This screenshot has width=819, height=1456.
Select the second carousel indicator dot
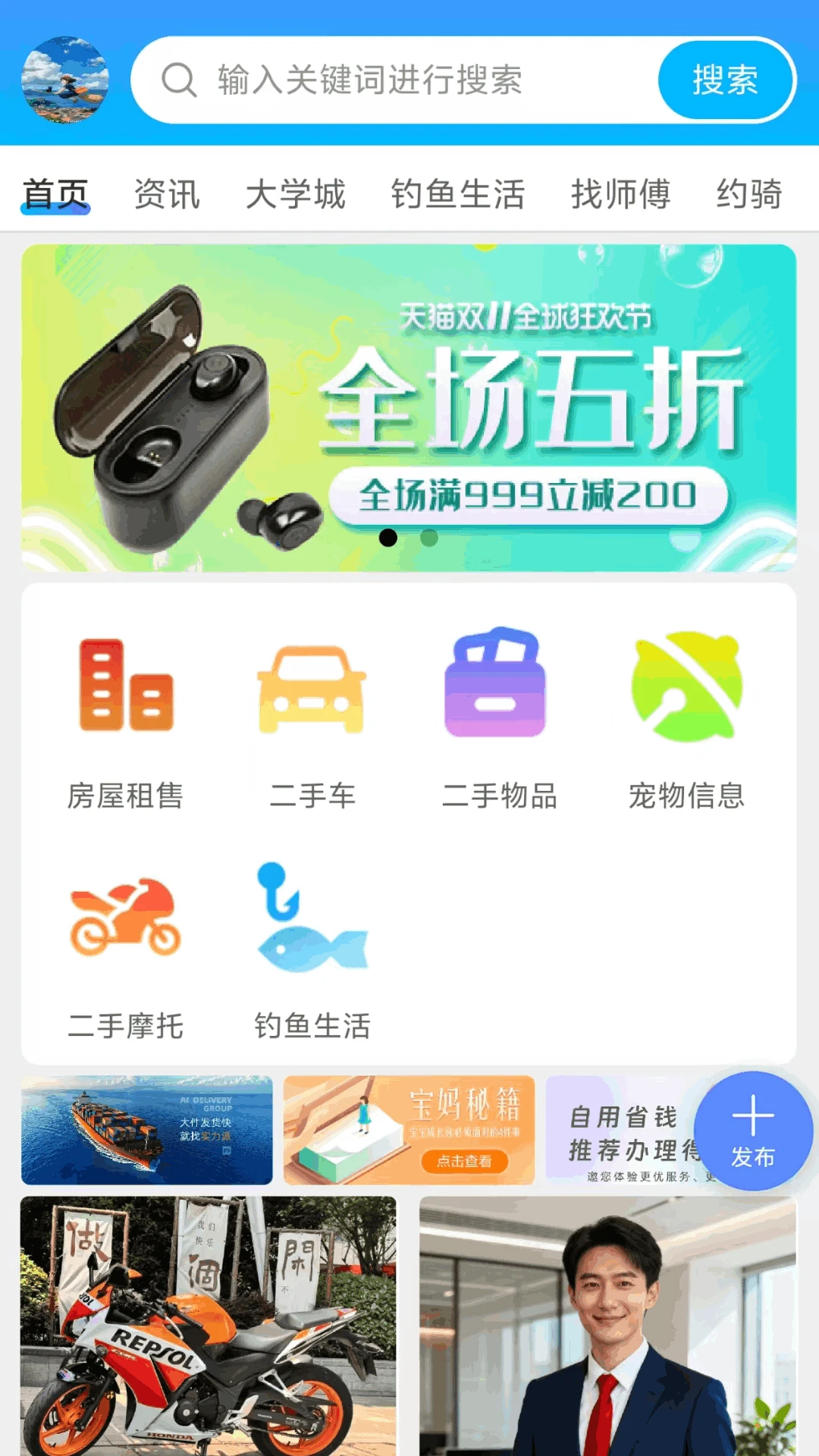[430, 538]
